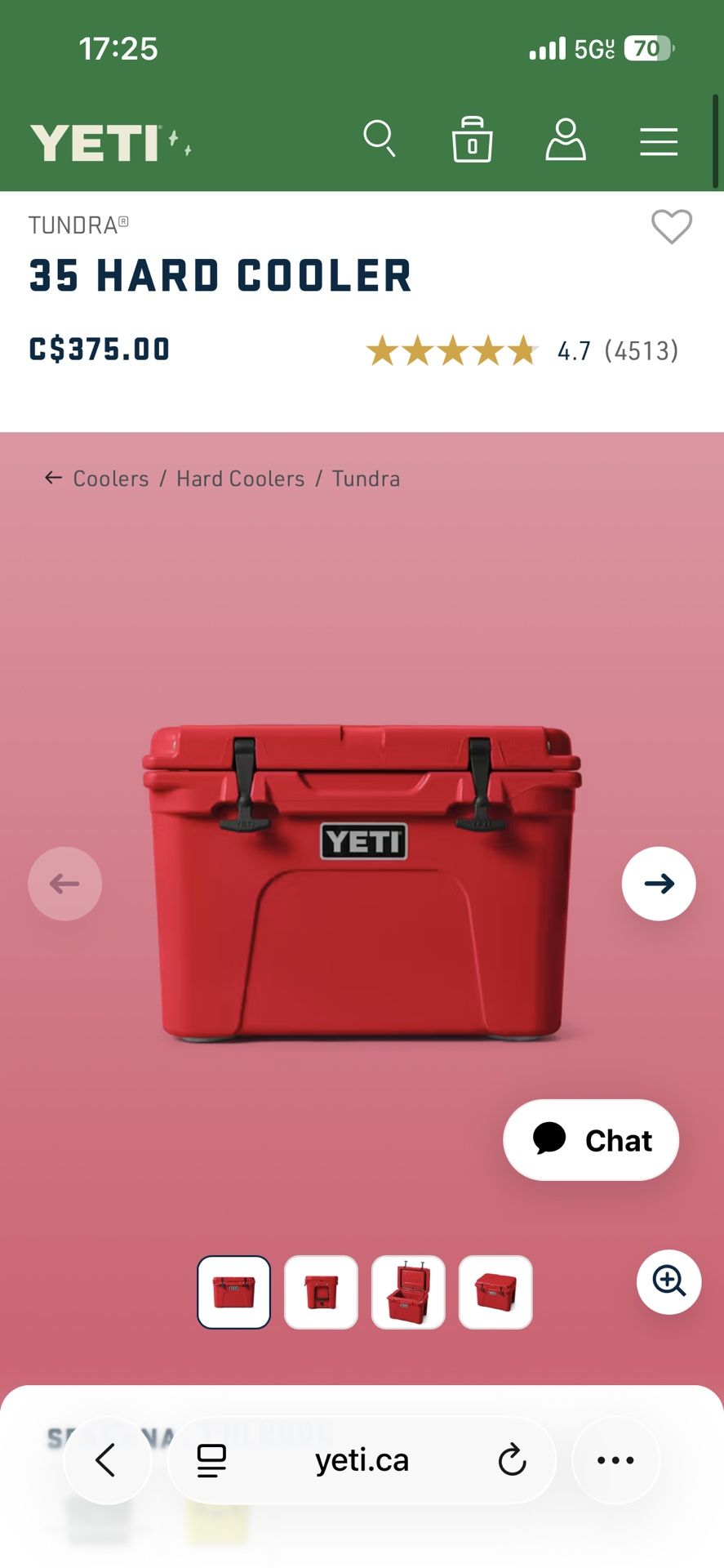Toggle the heart wishlist icon
724x1568 pixels.
click(672, 228)
